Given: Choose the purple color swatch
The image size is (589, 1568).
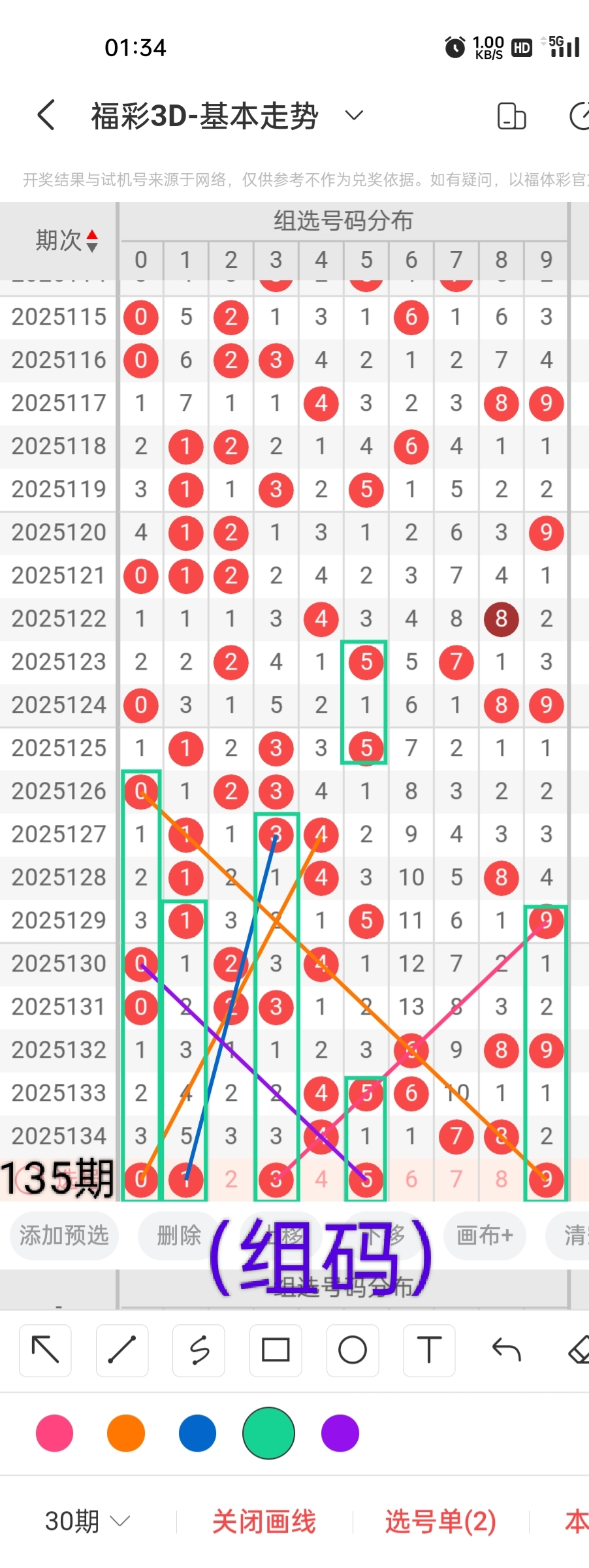Looking at the screenshot, I should 340,1433.
